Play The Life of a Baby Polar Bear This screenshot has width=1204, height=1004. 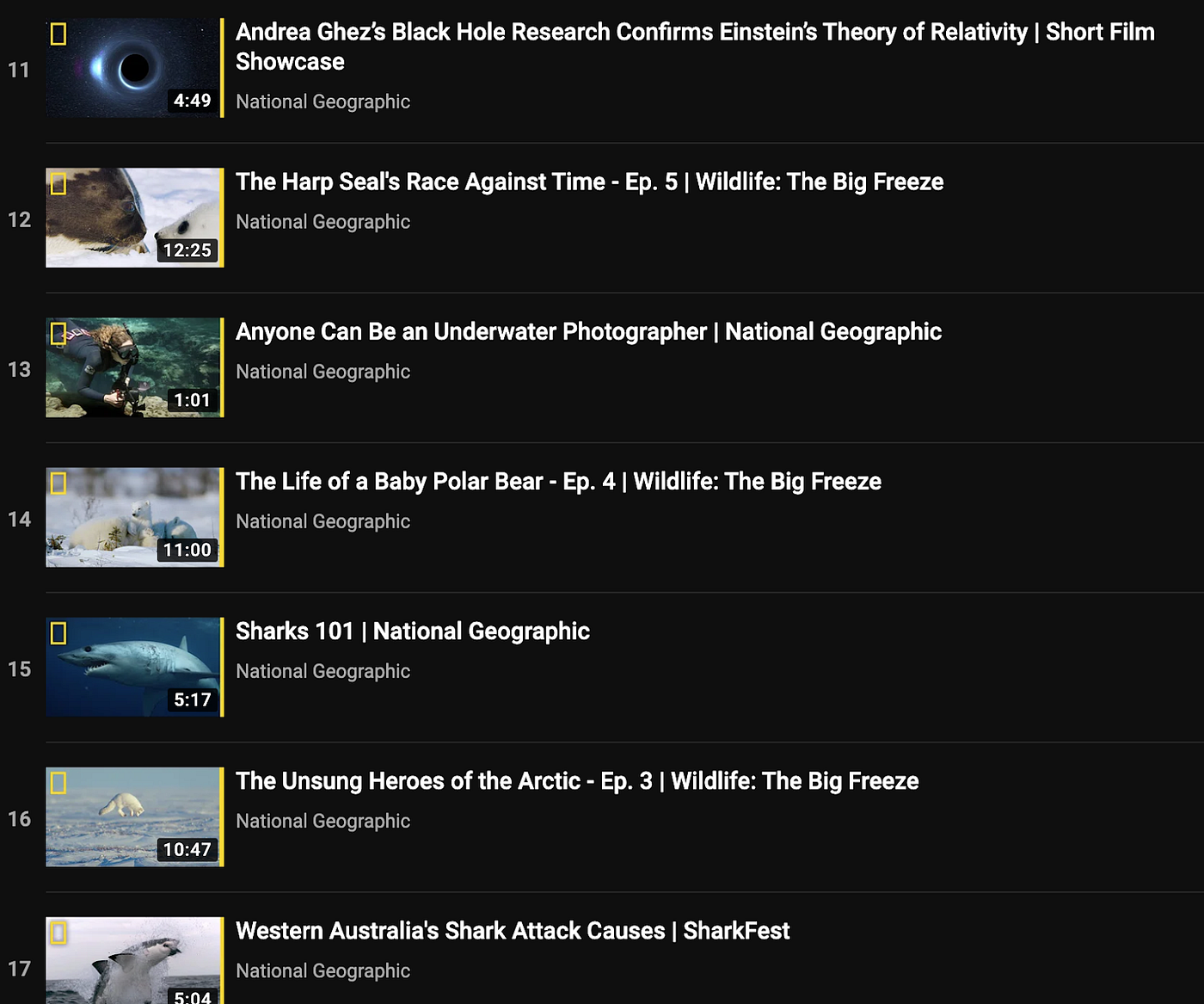point(558,482)
